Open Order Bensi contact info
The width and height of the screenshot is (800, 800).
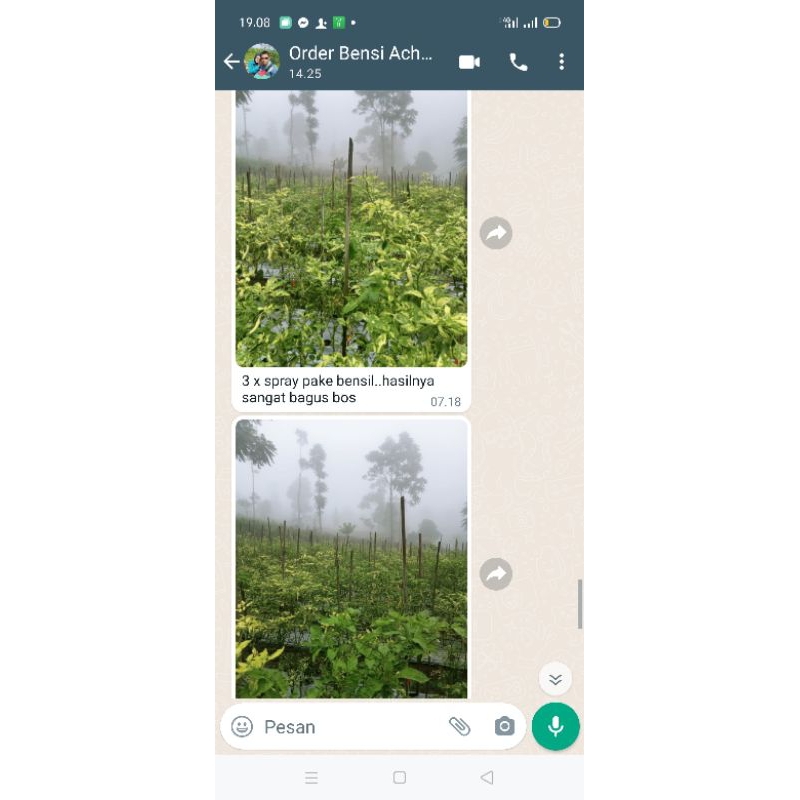360,61
